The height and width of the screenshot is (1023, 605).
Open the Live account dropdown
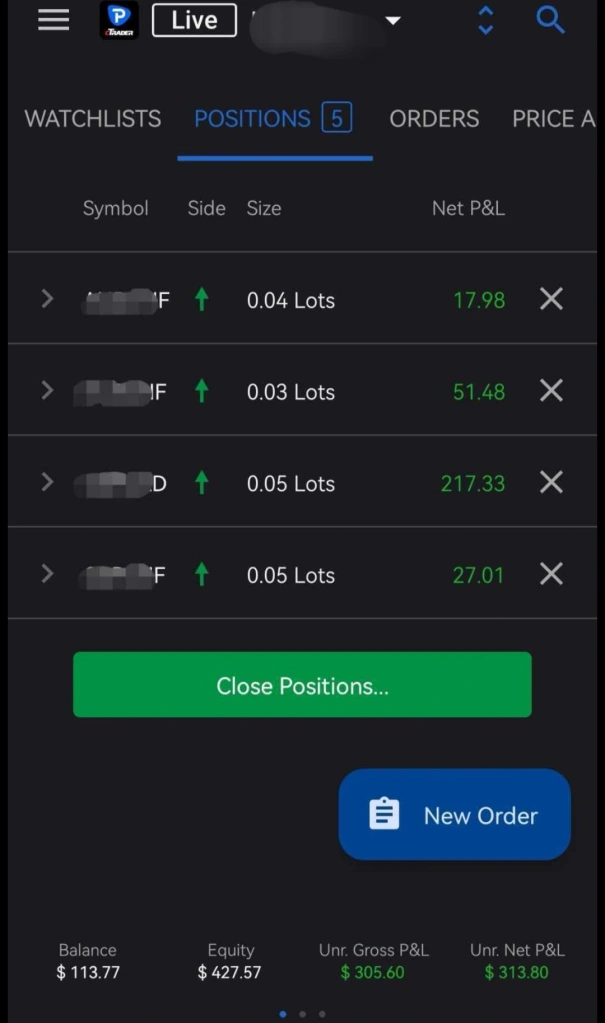click(x=392, y=21)
